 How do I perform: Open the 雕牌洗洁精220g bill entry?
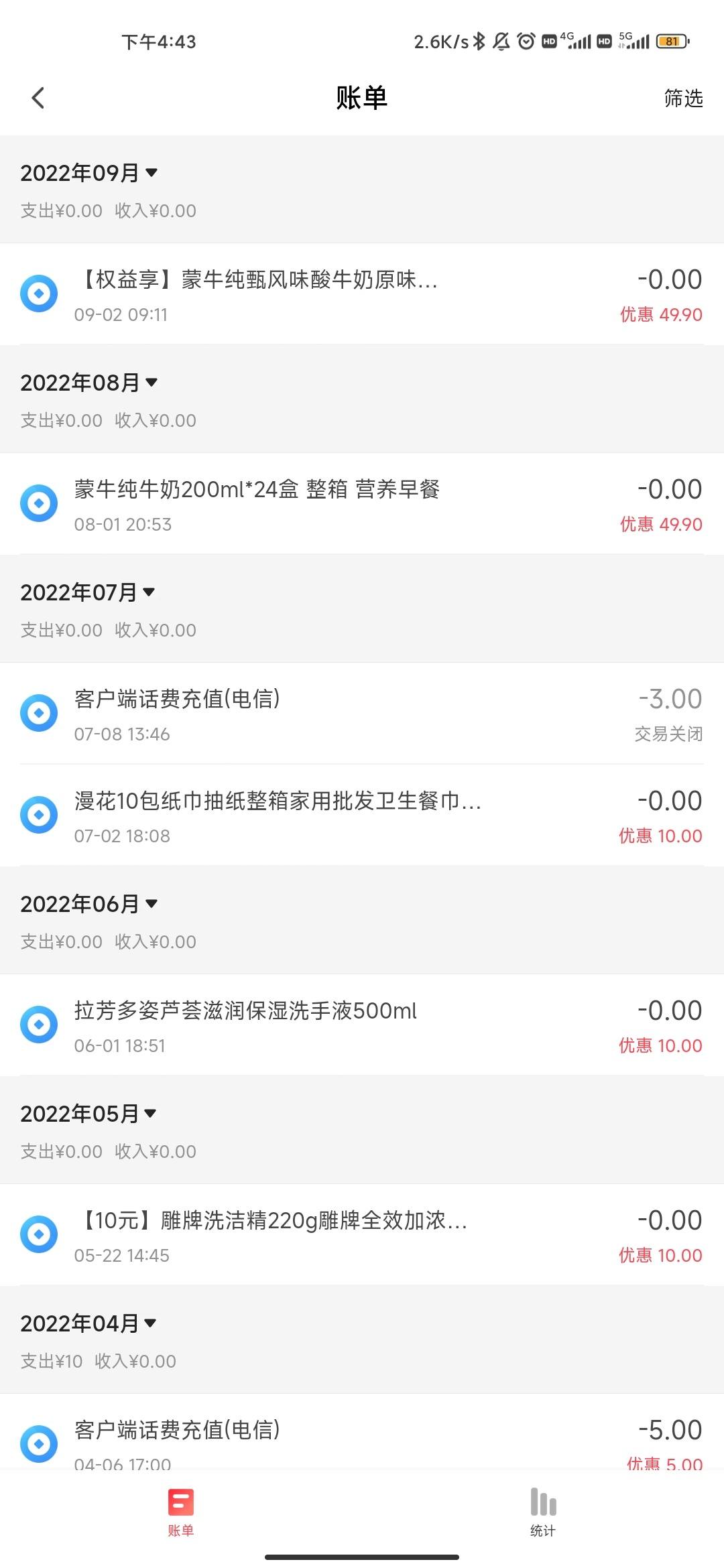[362, 1235]
